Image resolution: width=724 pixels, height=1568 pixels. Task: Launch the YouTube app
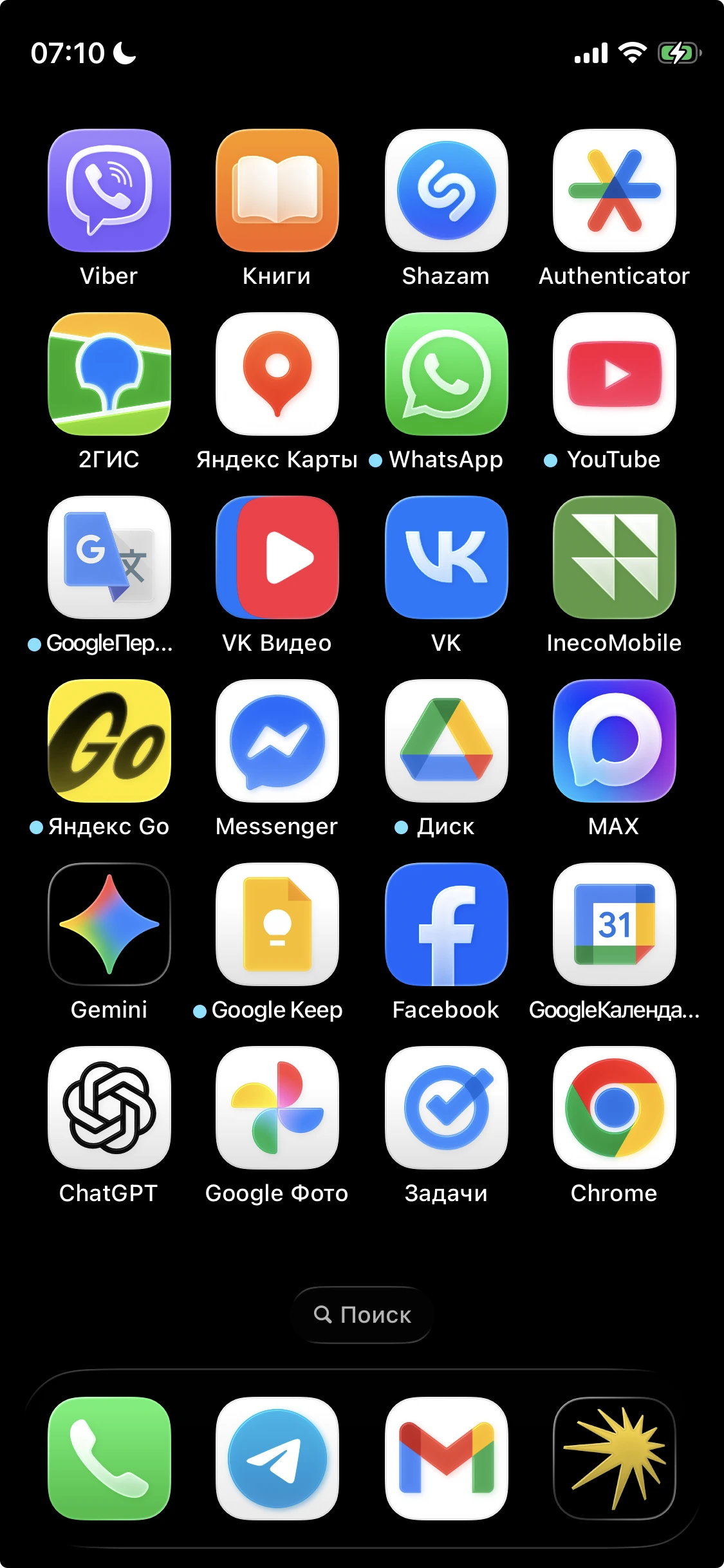[614, 374]
